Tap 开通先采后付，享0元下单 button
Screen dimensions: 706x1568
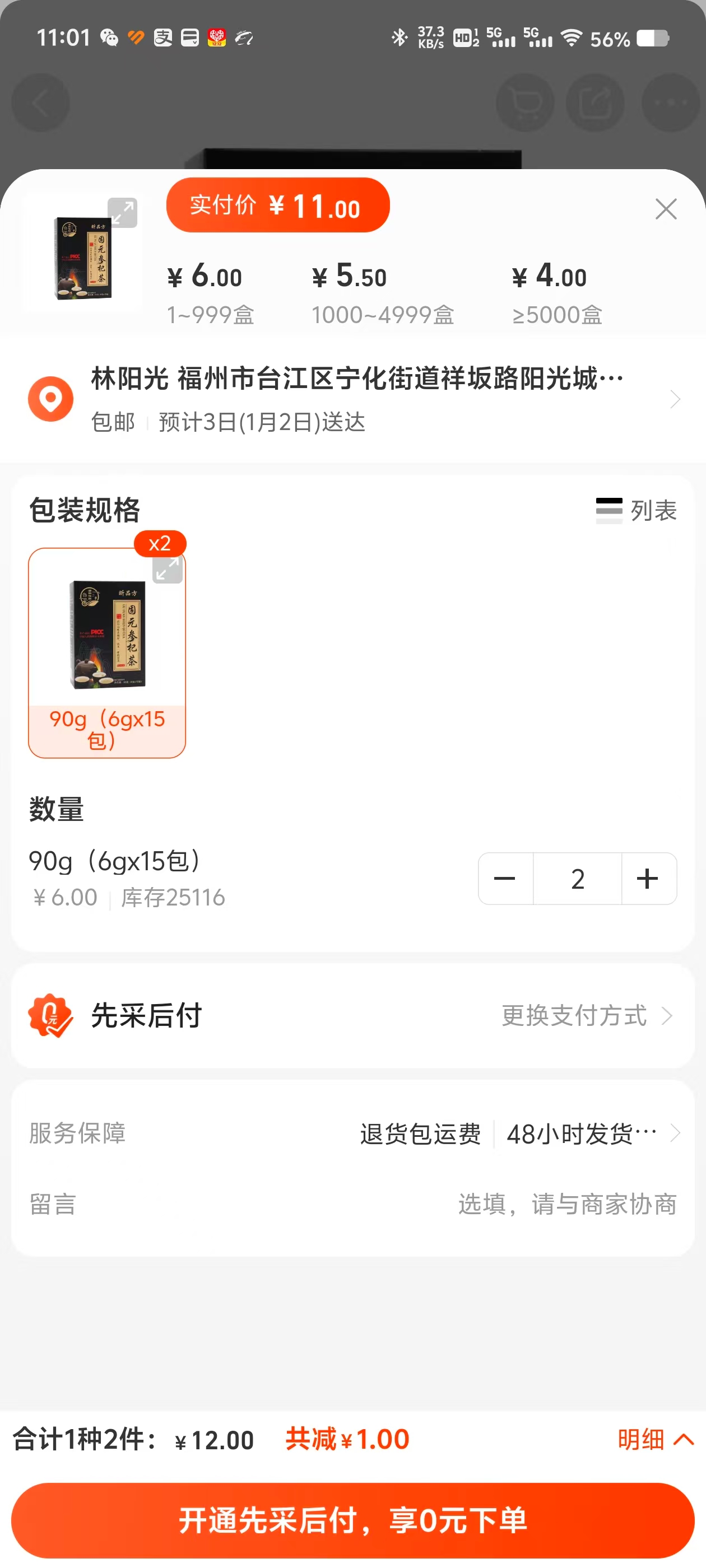click(x=352, y=1520)
